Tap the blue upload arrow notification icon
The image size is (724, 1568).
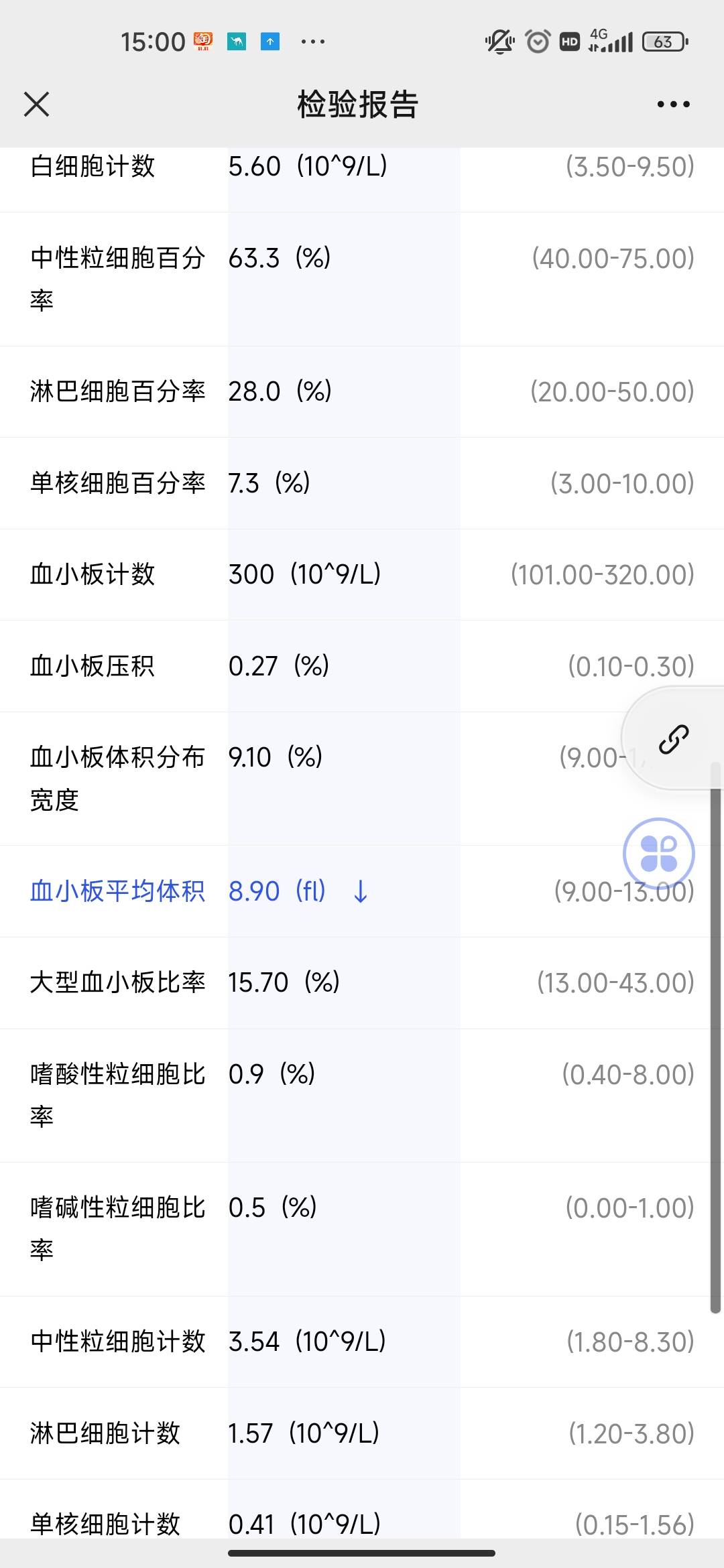pos(269,42)
